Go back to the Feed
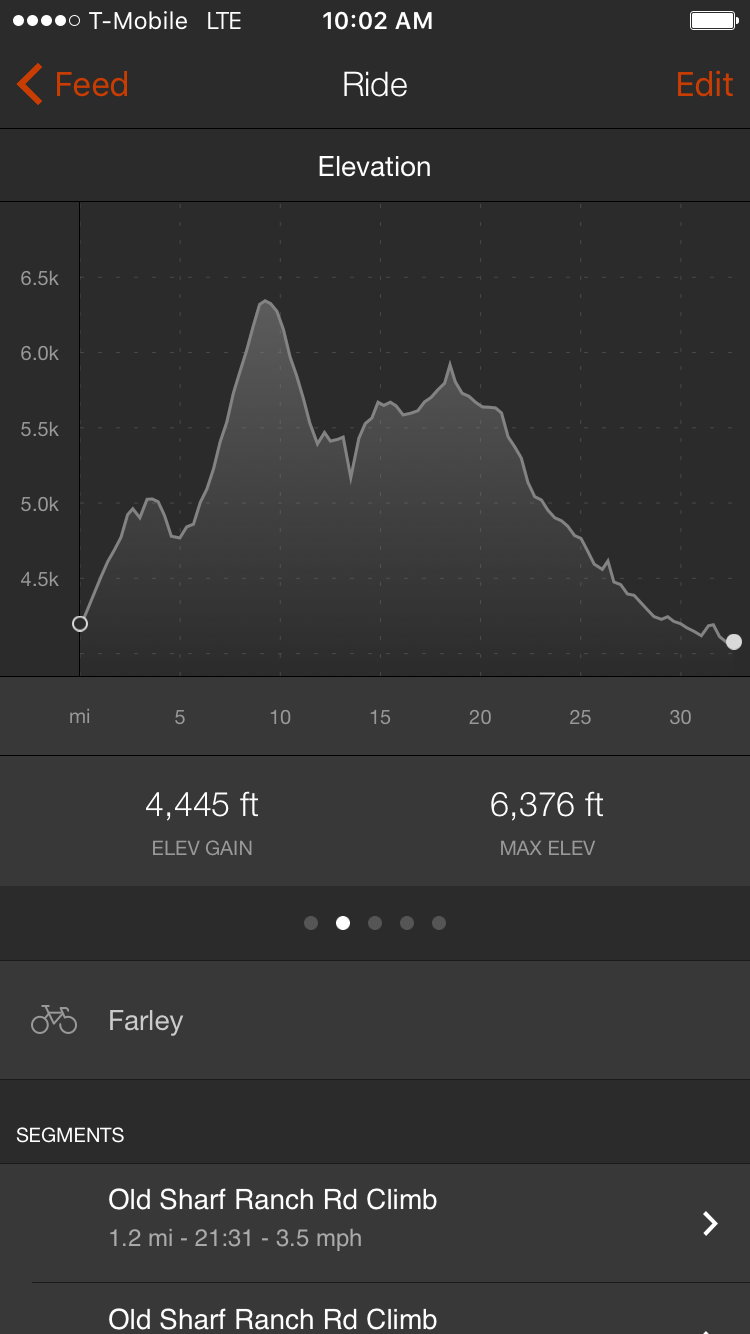The height and width of the screenshot is (1334, 750). pos(73,85)
